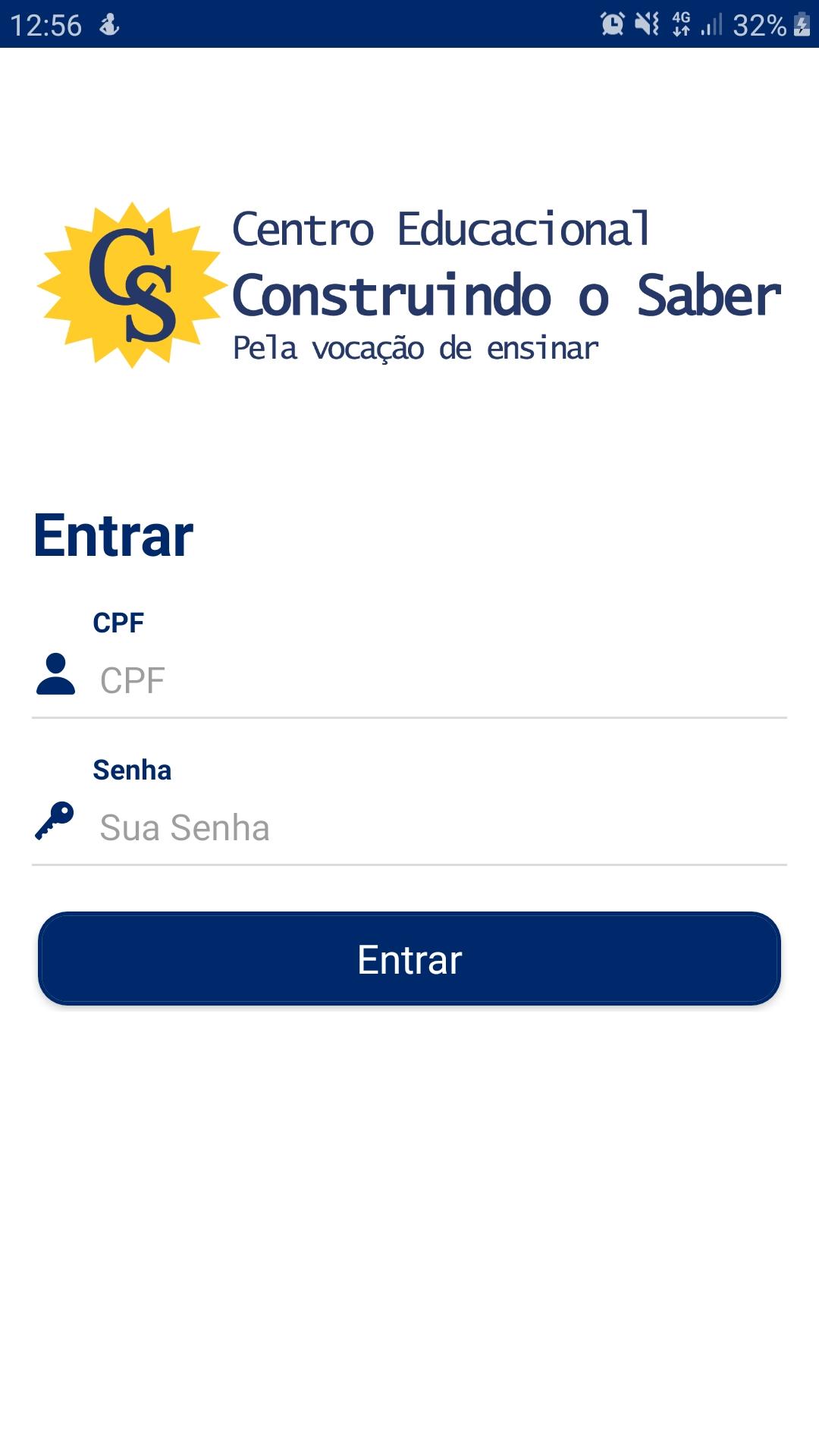Focus the Sua Senha password field

440,827
